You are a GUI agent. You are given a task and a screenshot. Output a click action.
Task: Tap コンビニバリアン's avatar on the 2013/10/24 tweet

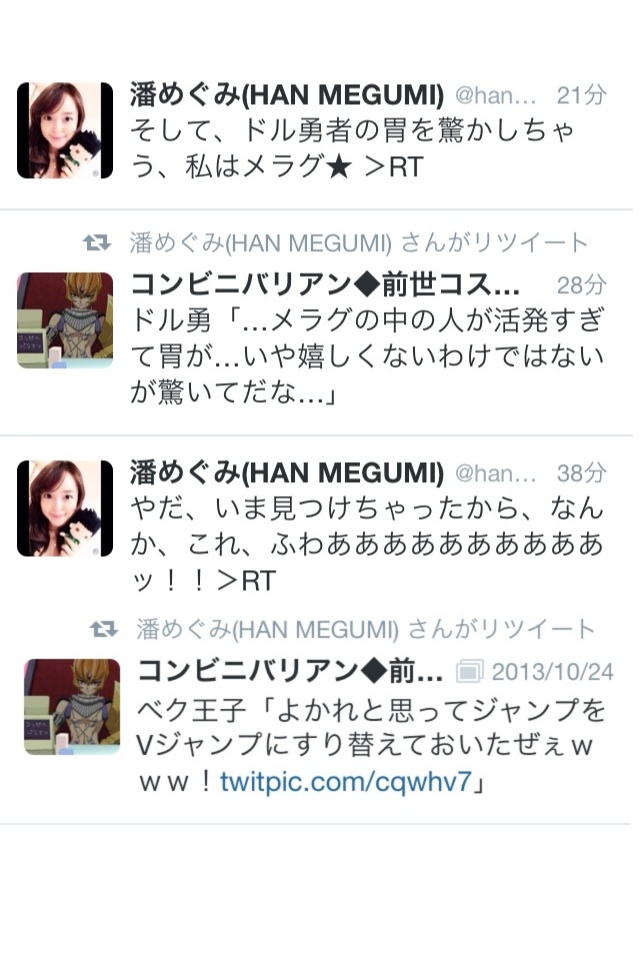click(x=72, y=706)
